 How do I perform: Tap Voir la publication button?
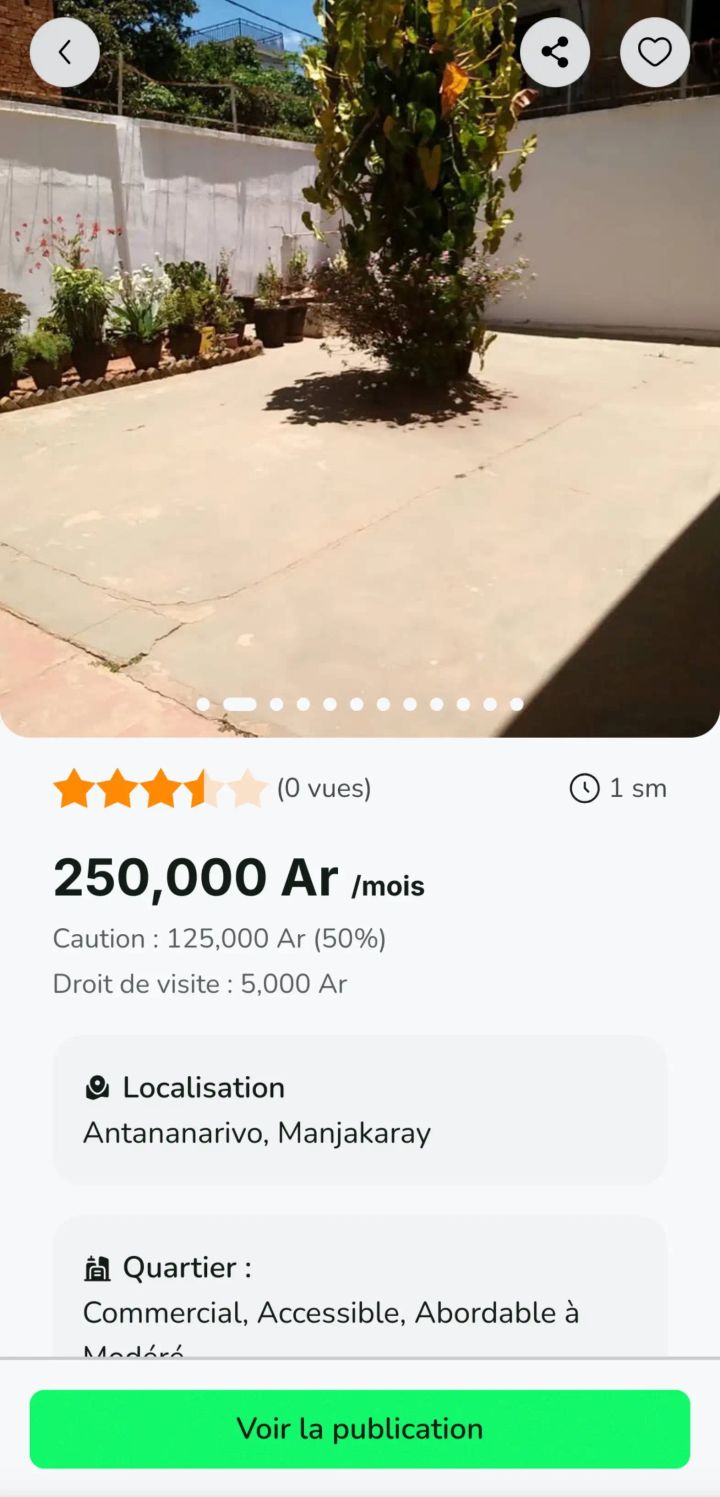[360, 1429]
